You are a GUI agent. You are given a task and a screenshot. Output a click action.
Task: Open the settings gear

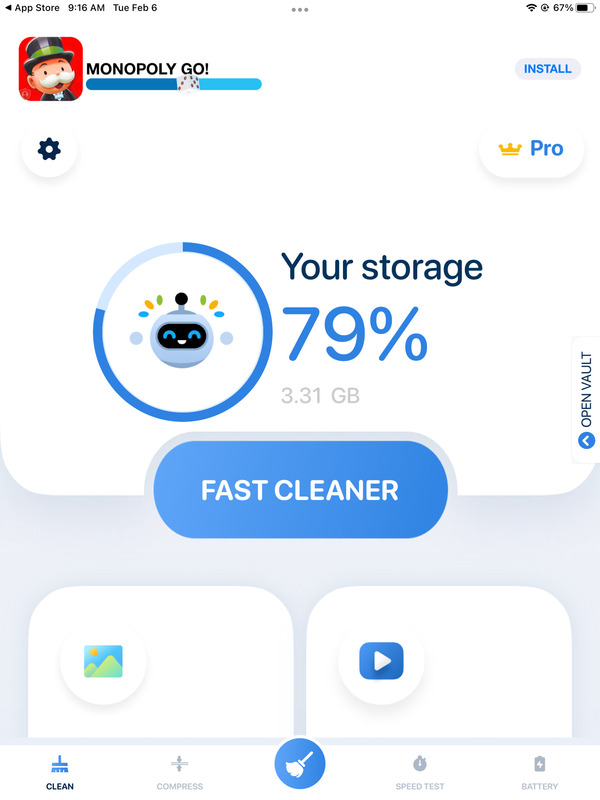pos(48,149)
